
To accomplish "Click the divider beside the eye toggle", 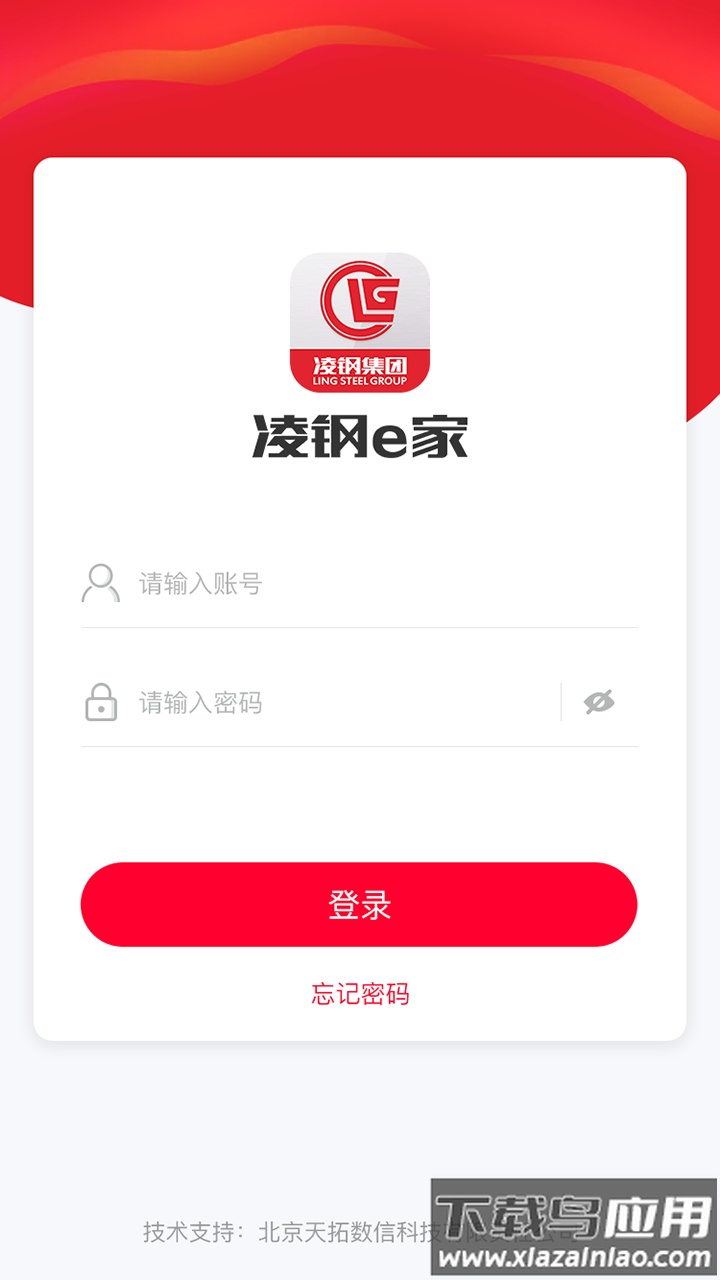I will pos(563,702).
